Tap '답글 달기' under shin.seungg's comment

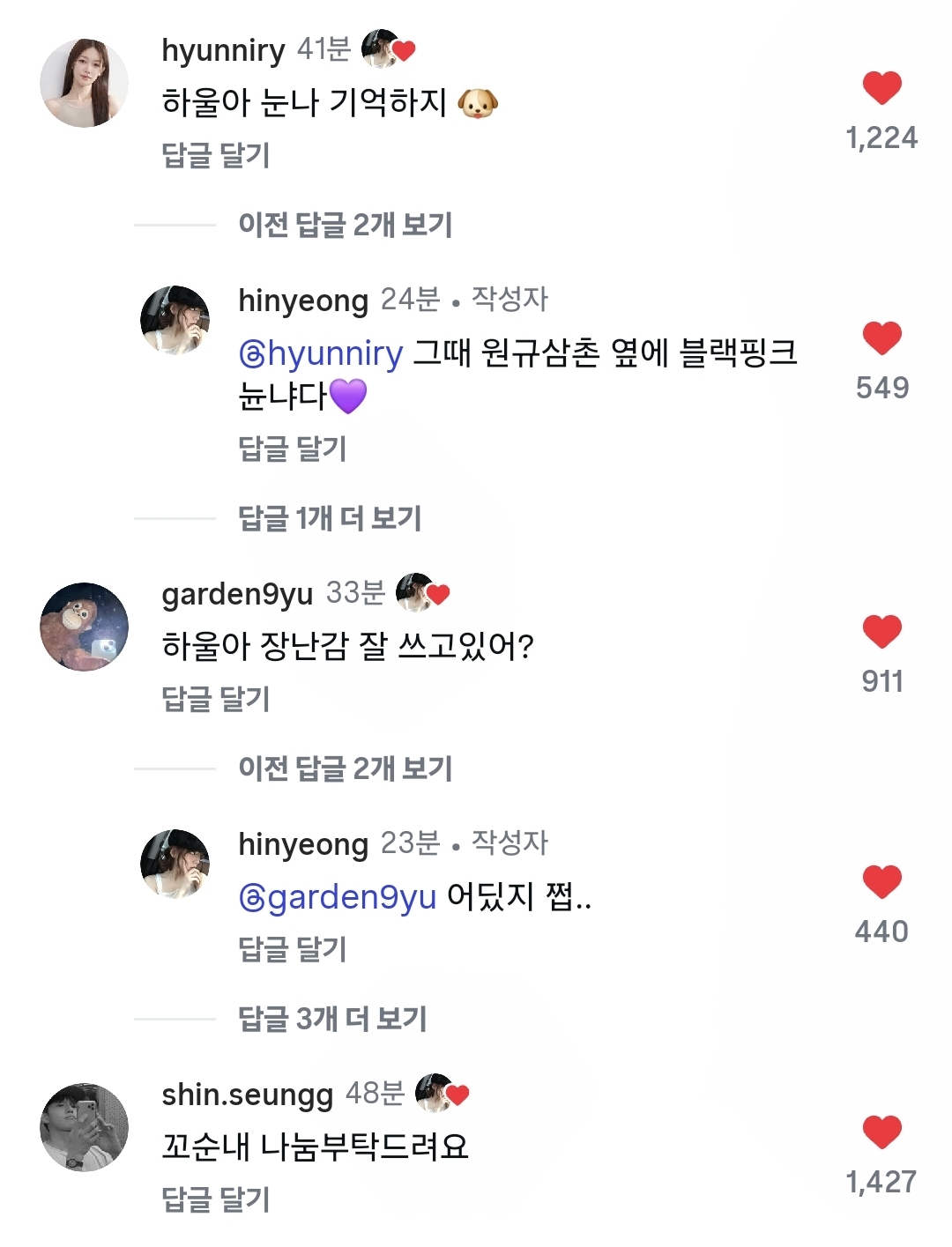coord(214,1197)
